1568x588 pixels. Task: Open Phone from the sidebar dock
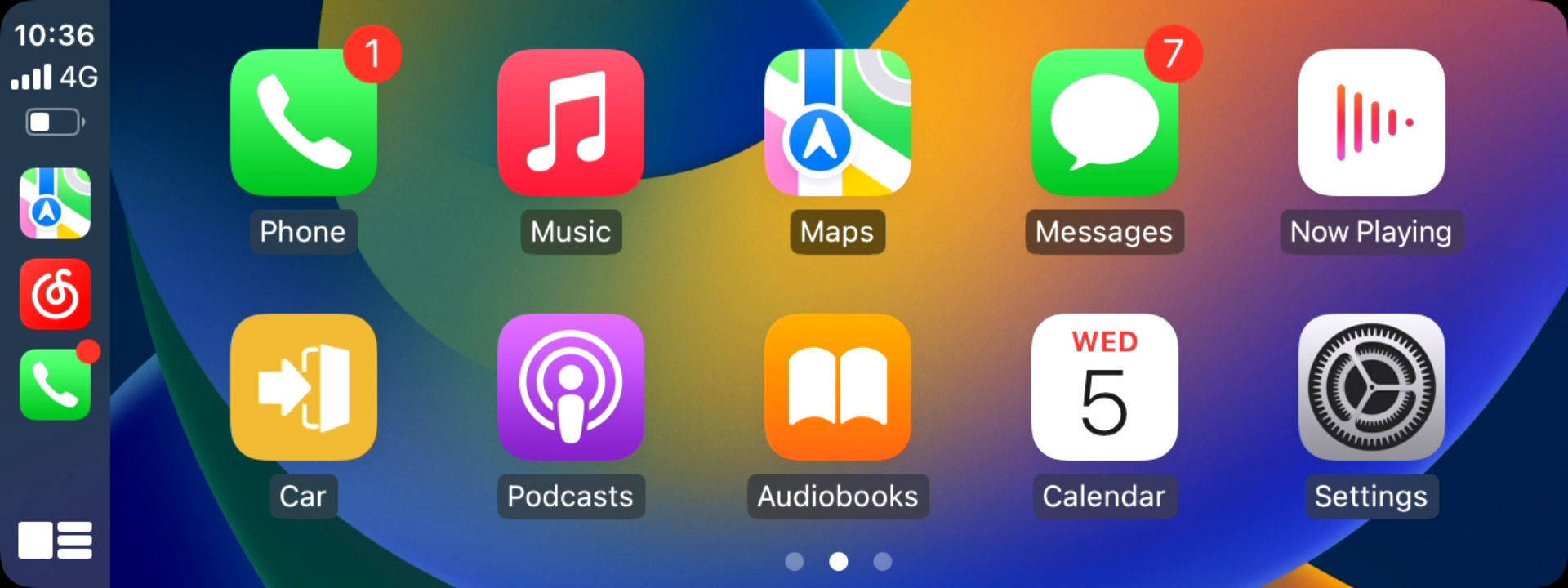click(x=55, y=385)
